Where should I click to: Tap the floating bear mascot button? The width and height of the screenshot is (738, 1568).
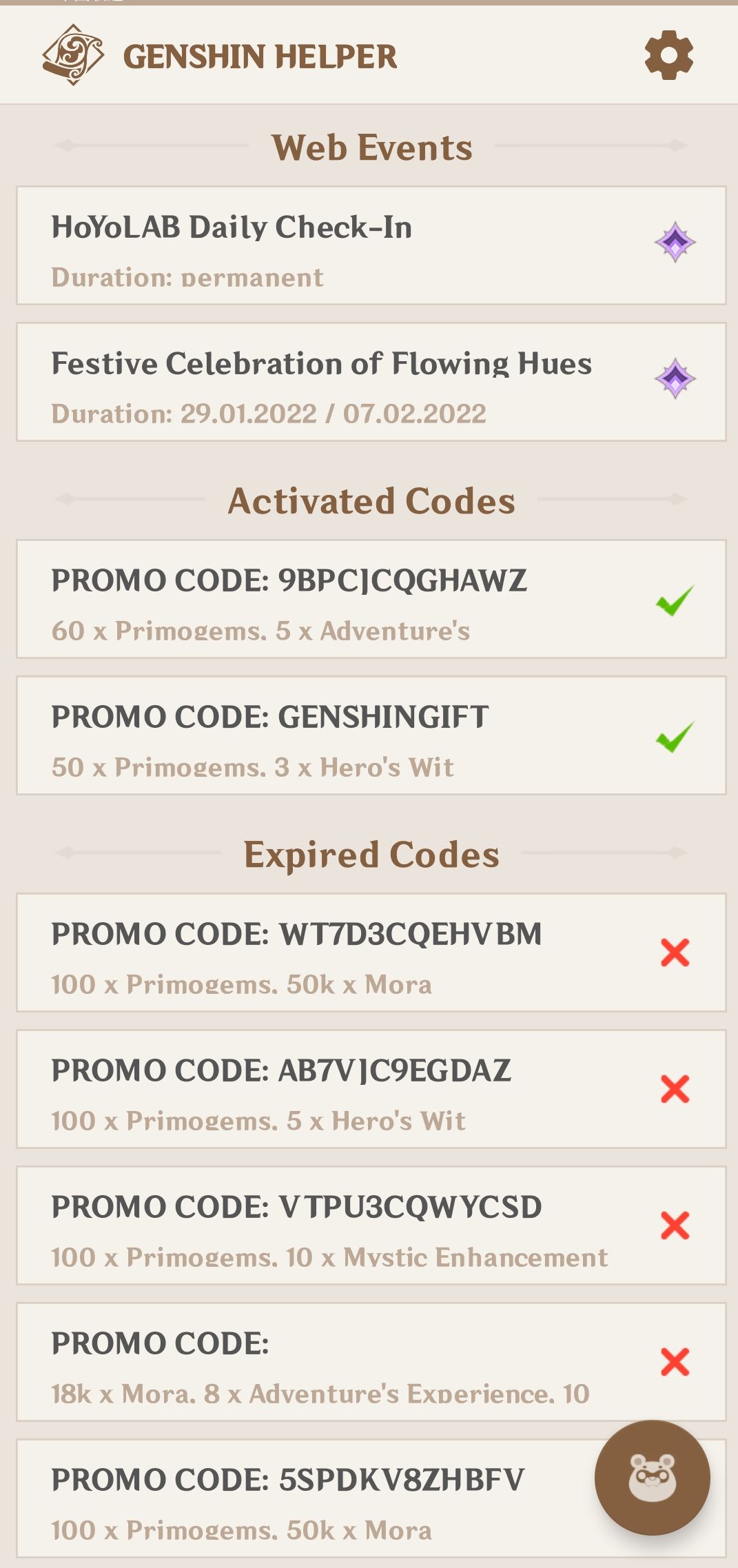coord(652,1478)
